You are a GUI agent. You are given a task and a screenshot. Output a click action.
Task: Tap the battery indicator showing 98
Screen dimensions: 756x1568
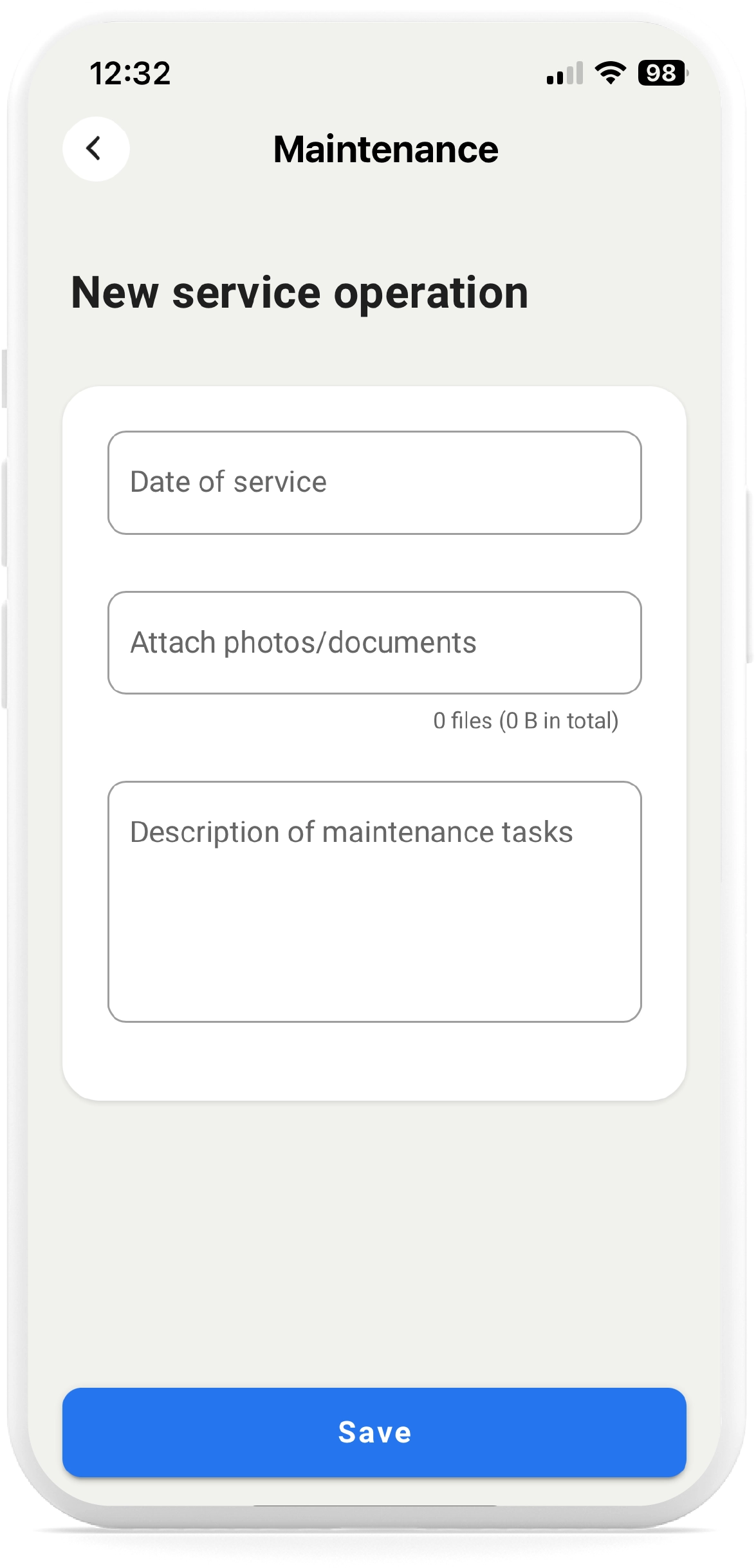point(661,73)
